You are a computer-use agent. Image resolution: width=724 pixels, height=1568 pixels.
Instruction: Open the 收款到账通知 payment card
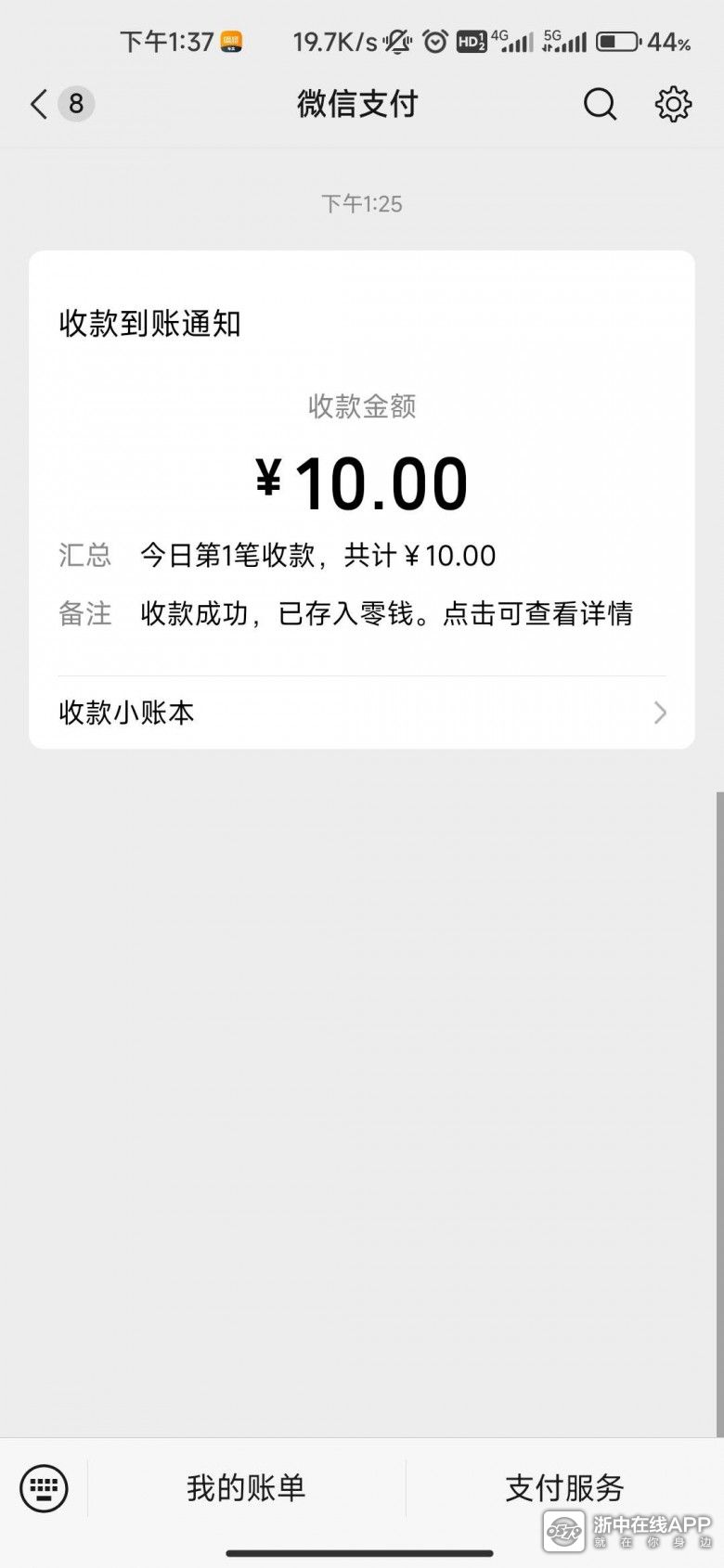pyautogui.click(x=362, y=463)
